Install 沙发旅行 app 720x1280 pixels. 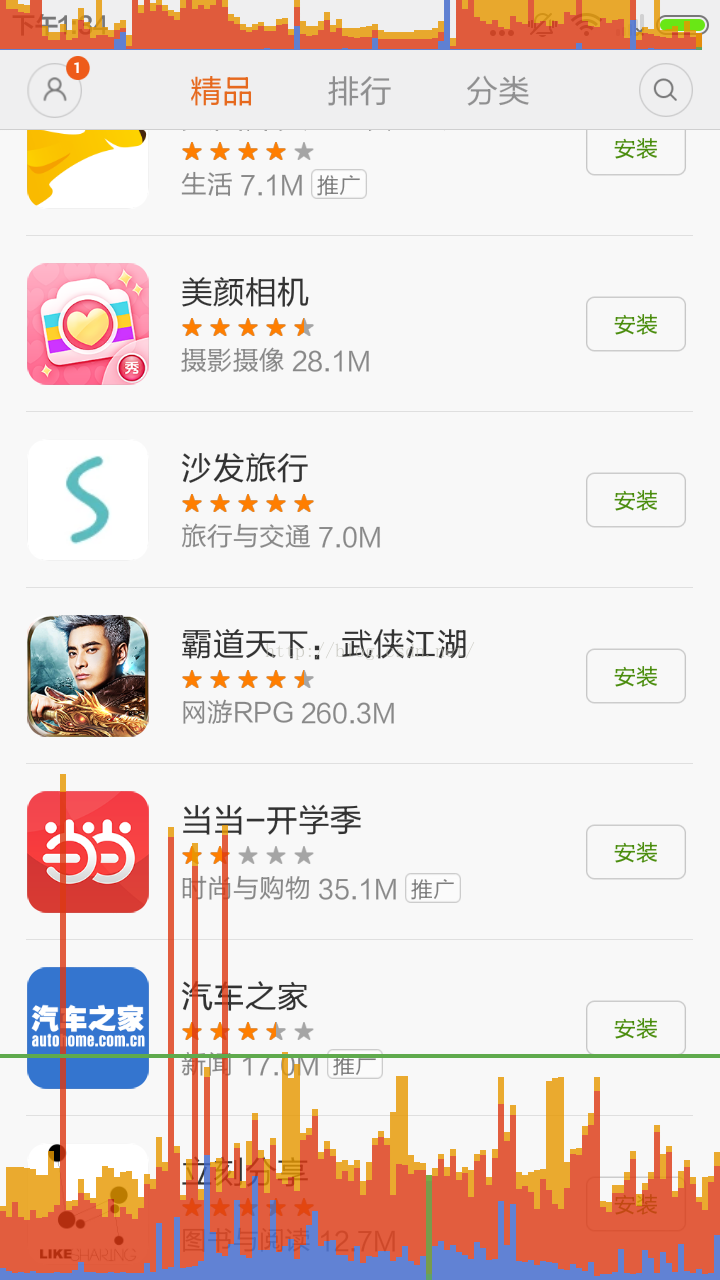click(x=635, y=500)
